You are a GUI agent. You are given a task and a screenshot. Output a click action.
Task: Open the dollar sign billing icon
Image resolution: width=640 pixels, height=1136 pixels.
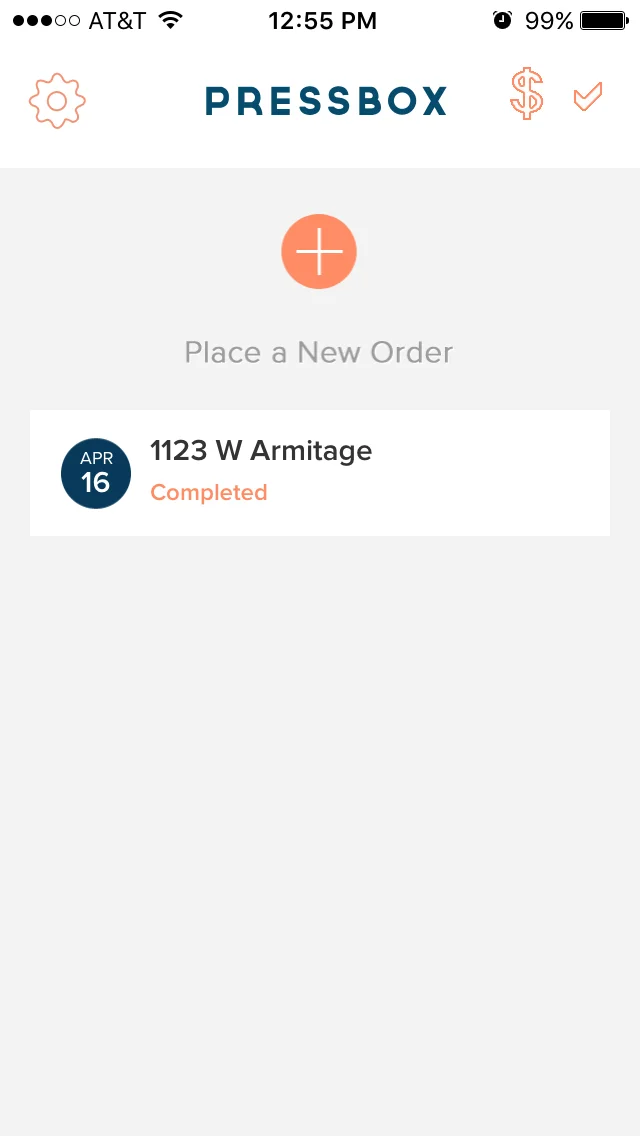[527, 93]
